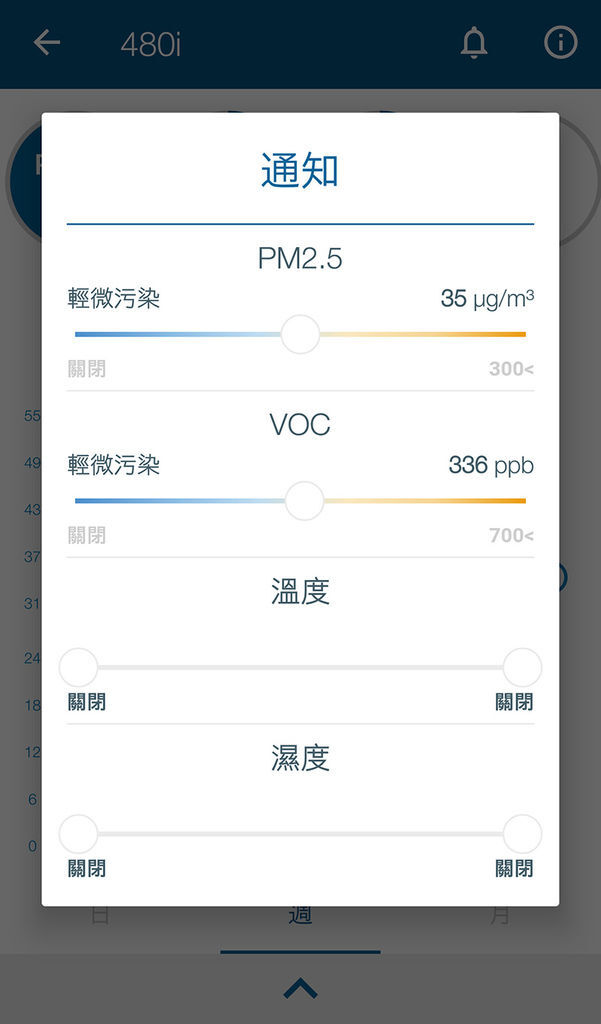Expand the bottom panel with the up chevron
This screenshot has height=1024, width=601.
coord(300,989)
